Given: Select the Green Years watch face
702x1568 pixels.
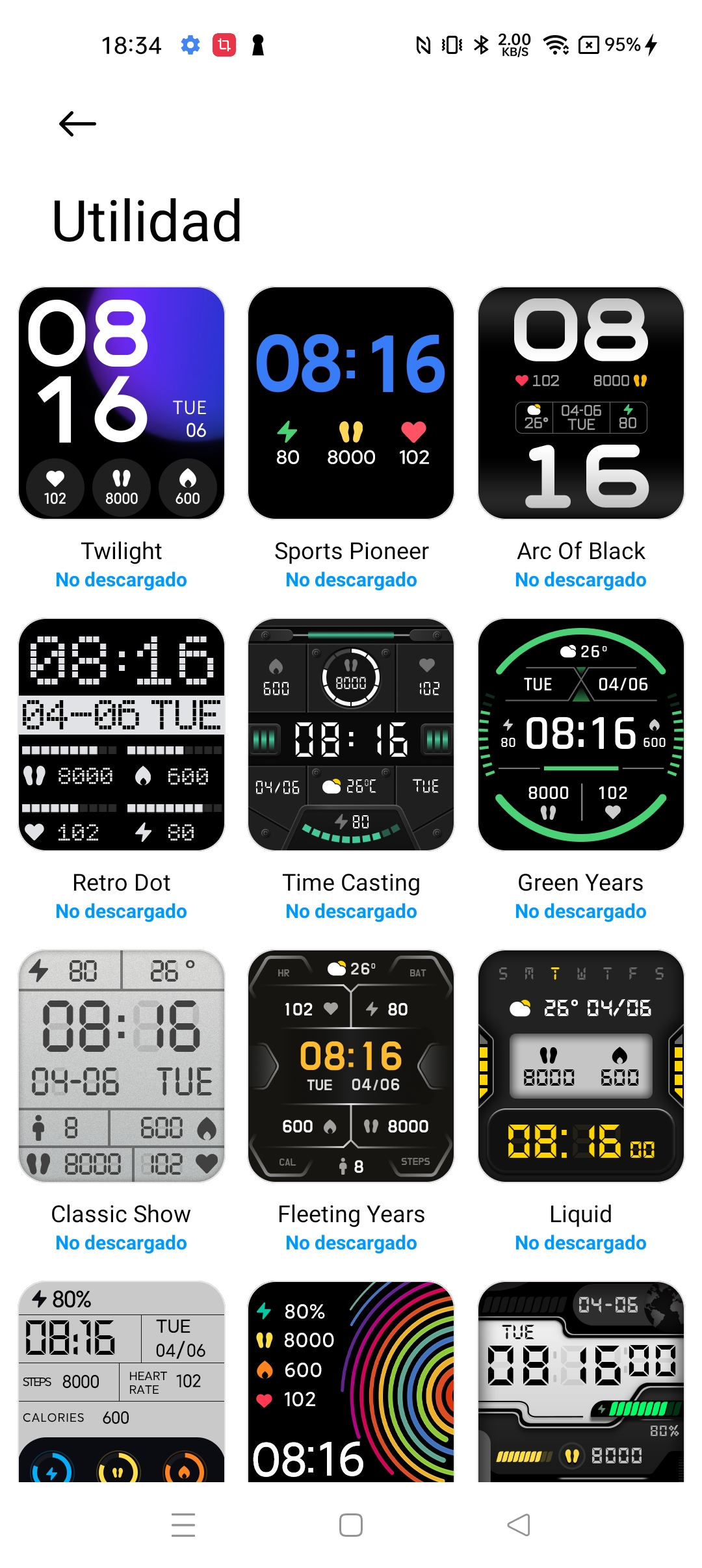Looking at the screenshot, I should (x=581, y=735).
